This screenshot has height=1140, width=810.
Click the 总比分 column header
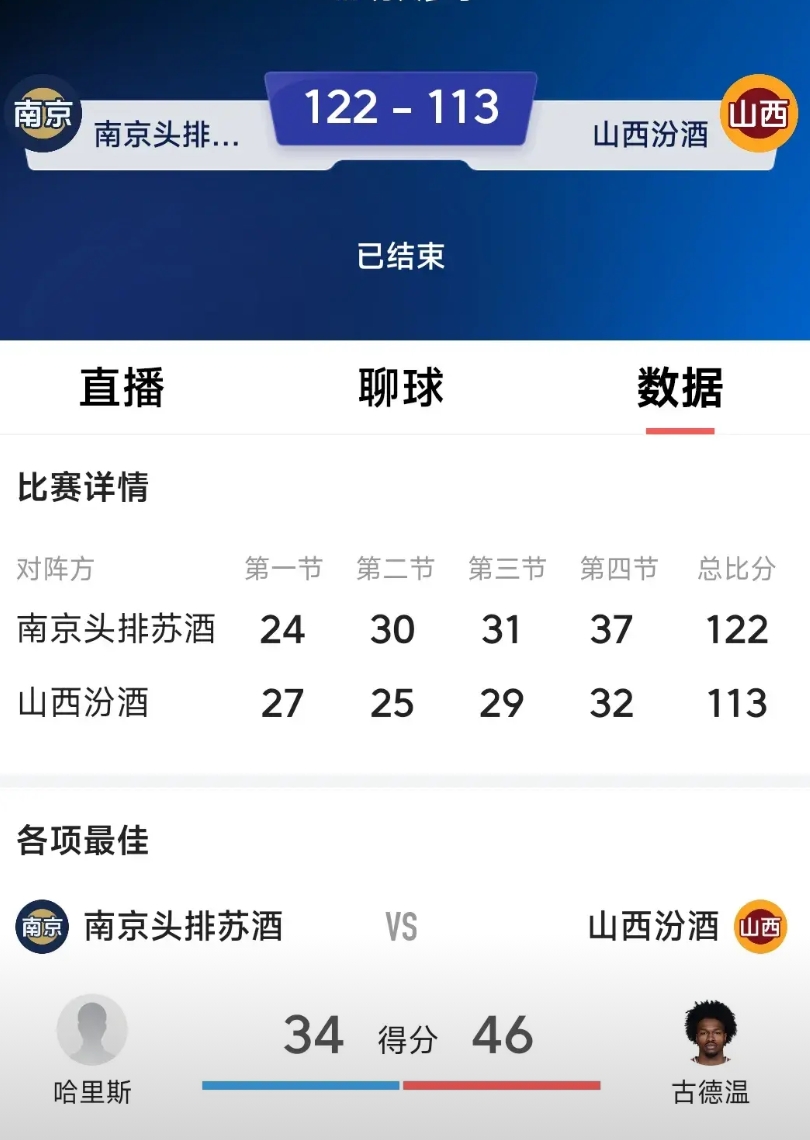736,568
